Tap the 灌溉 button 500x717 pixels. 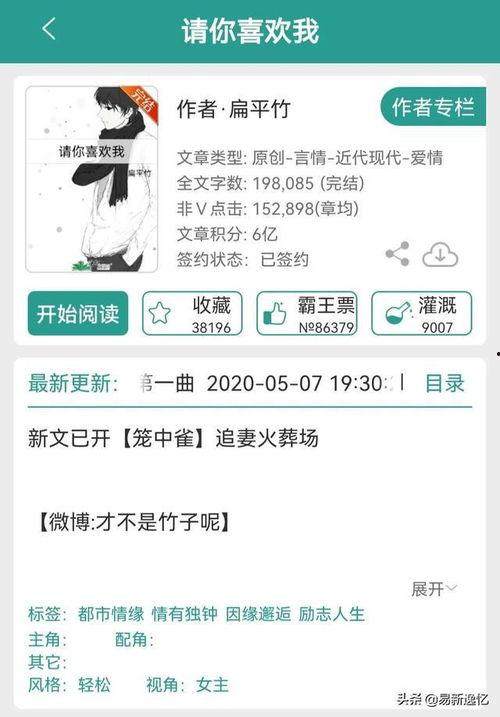pos(421,314)
